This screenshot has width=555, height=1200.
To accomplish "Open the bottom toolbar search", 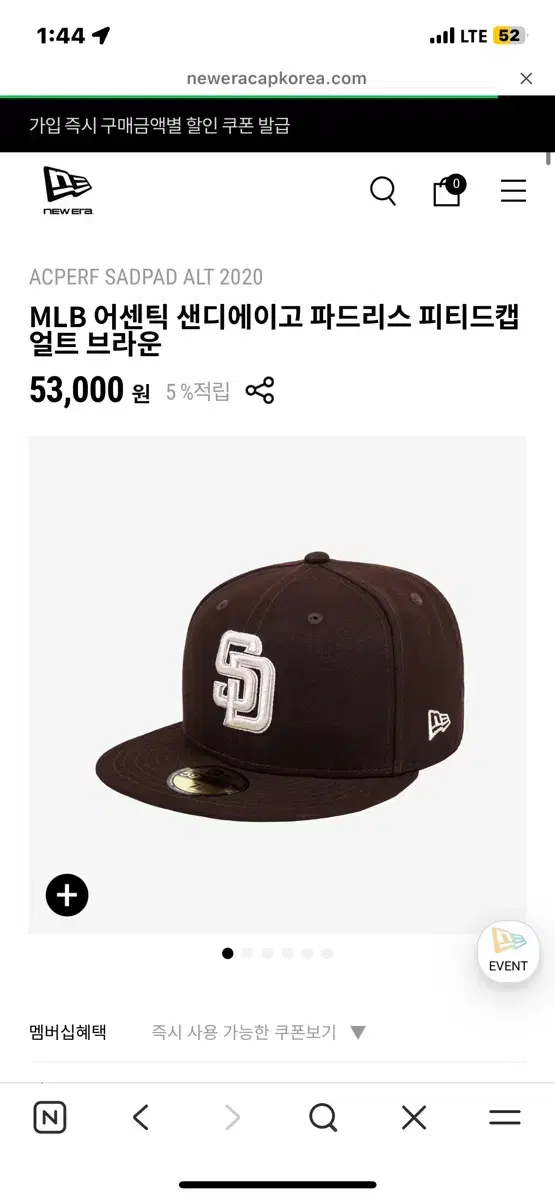I will [323, 1117].
